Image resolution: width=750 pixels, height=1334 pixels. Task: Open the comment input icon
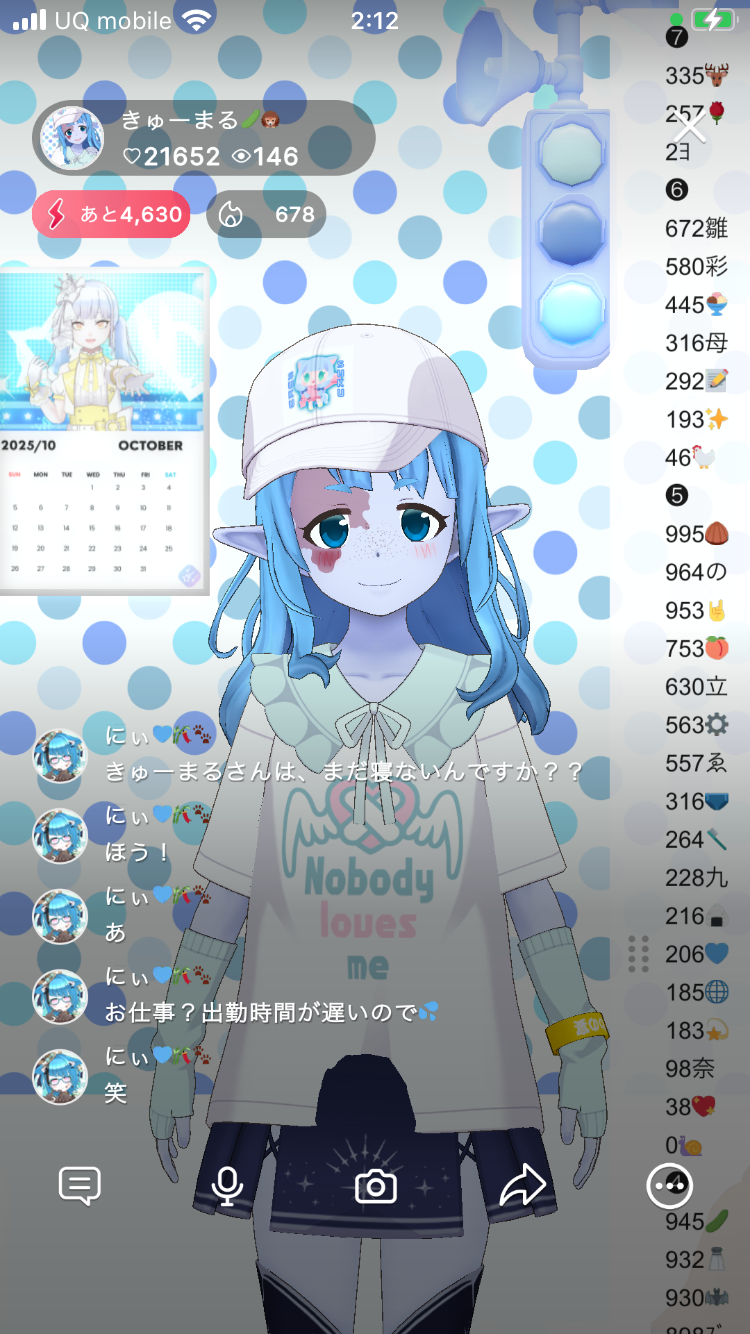click(x=80, y=1187)
